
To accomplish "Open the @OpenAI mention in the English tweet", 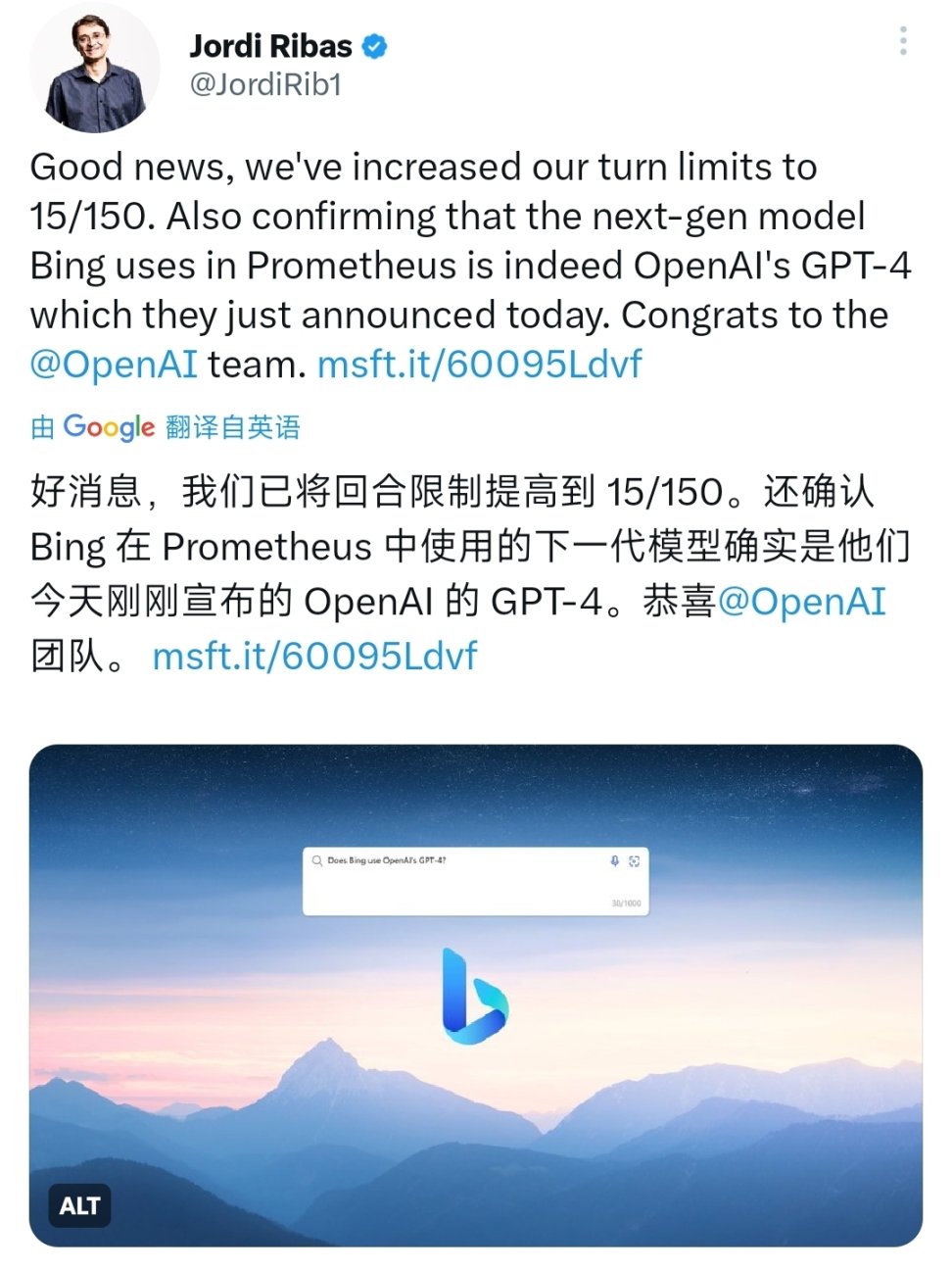I will [x=114, y=365].
